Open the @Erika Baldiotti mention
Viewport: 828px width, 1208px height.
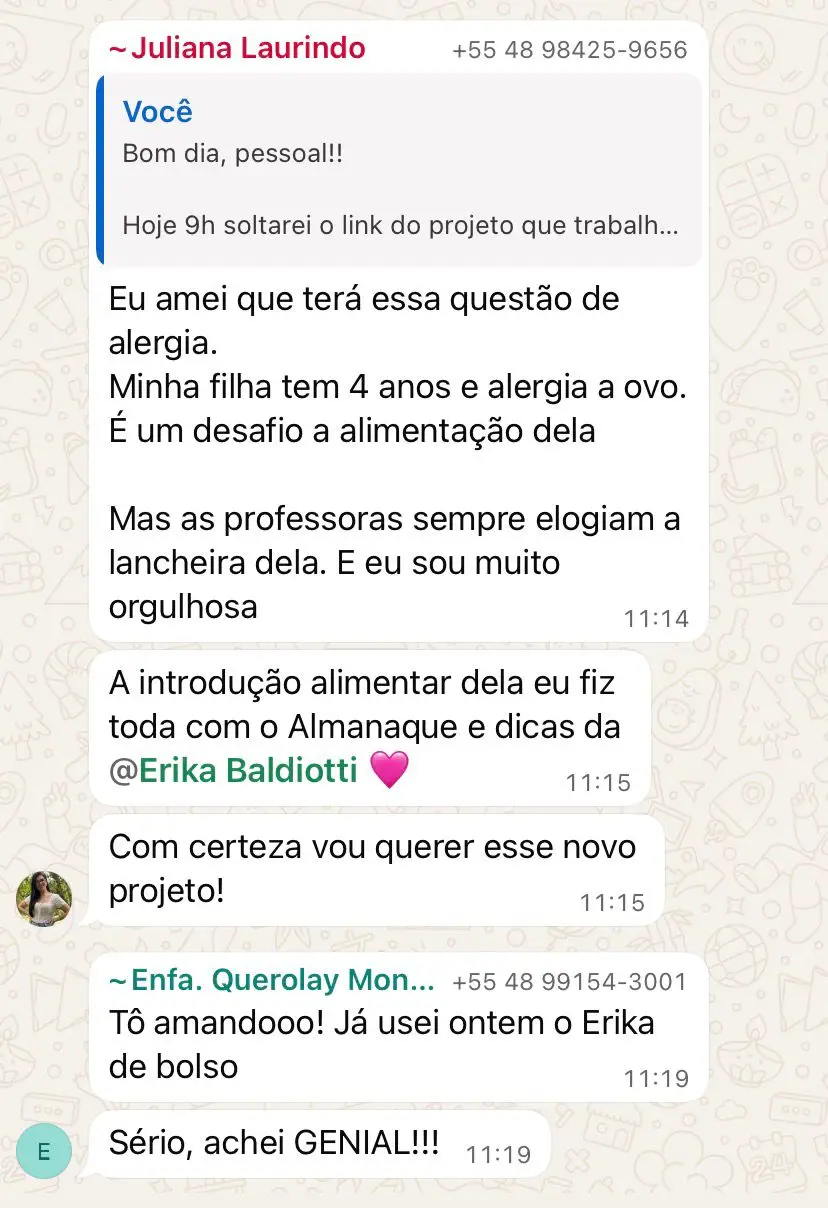click(x=233, y=770)
